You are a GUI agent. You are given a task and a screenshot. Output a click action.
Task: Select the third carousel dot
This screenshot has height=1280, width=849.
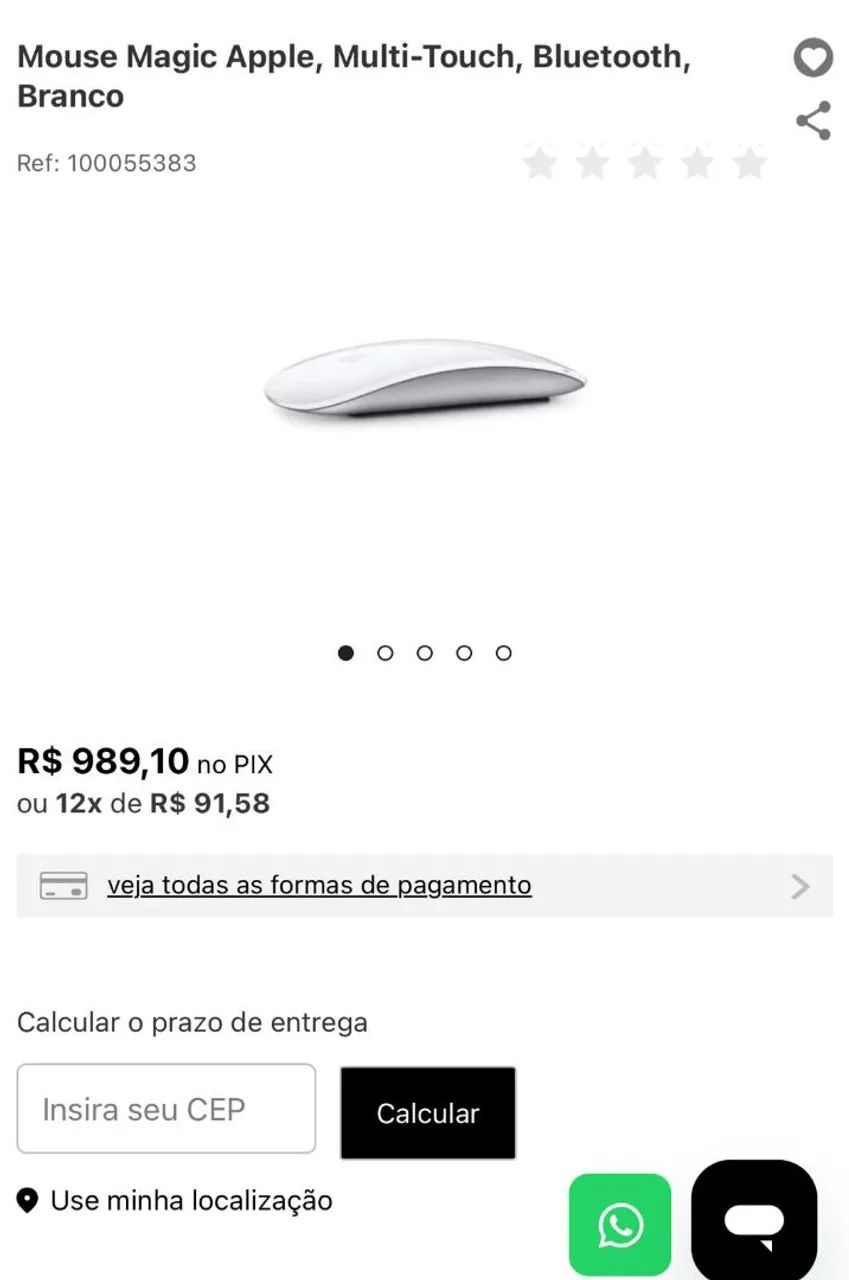tap(425, 652)
